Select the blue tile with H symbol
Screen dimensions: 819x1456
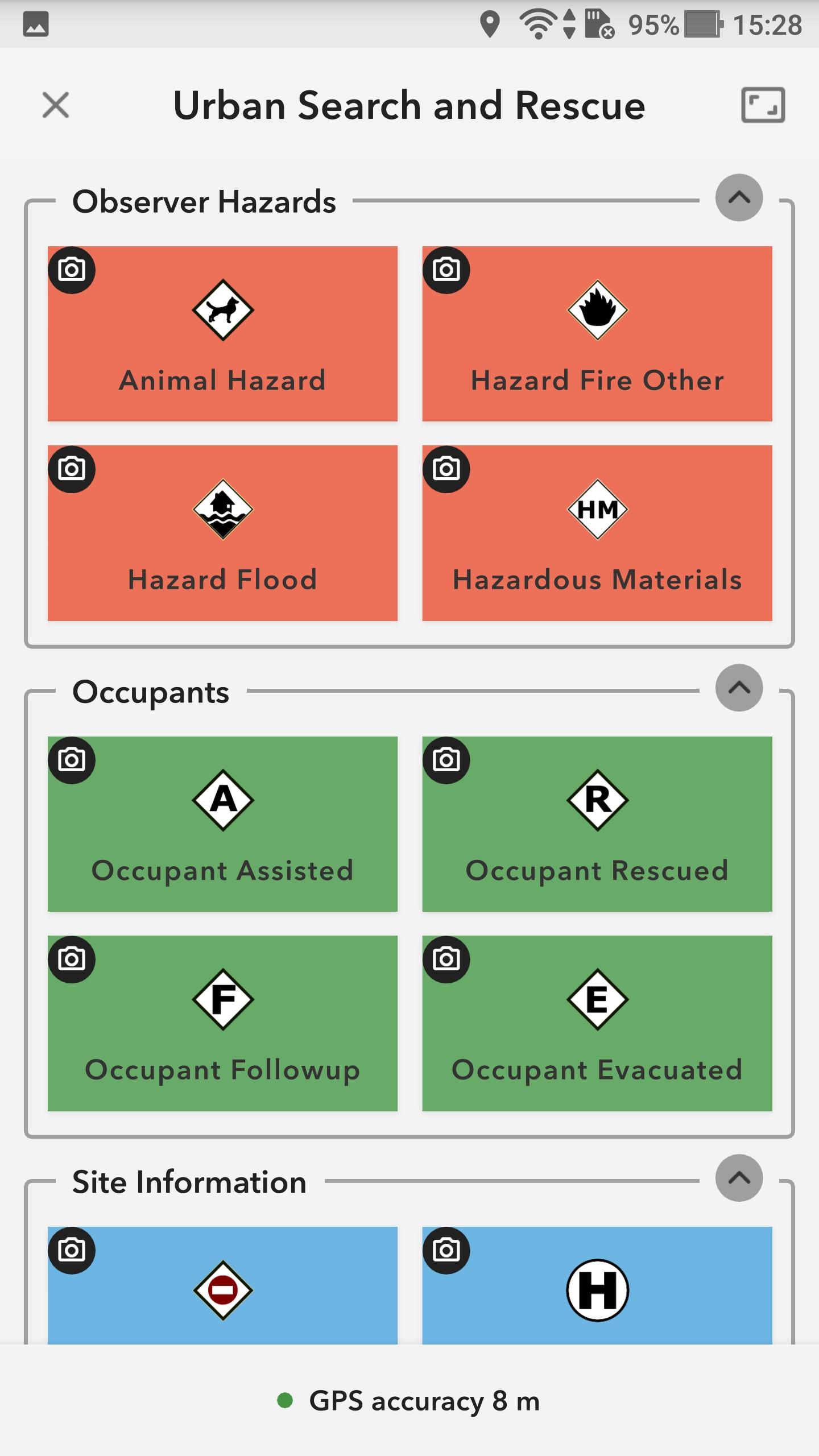pyautogui.click(x=597, y=1290)
